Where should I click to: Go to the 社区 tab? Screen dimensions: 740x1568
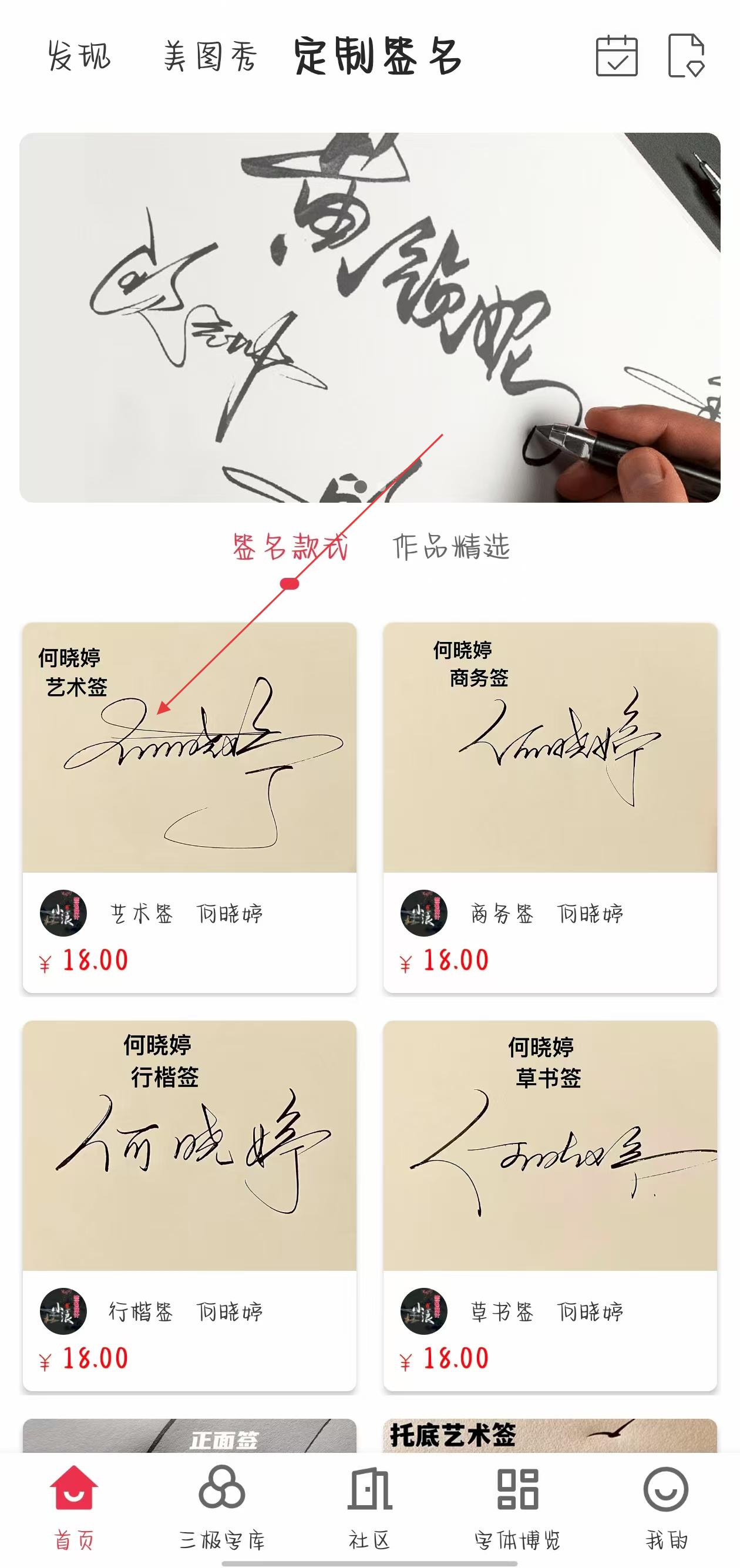click(x=369, y=1507)
